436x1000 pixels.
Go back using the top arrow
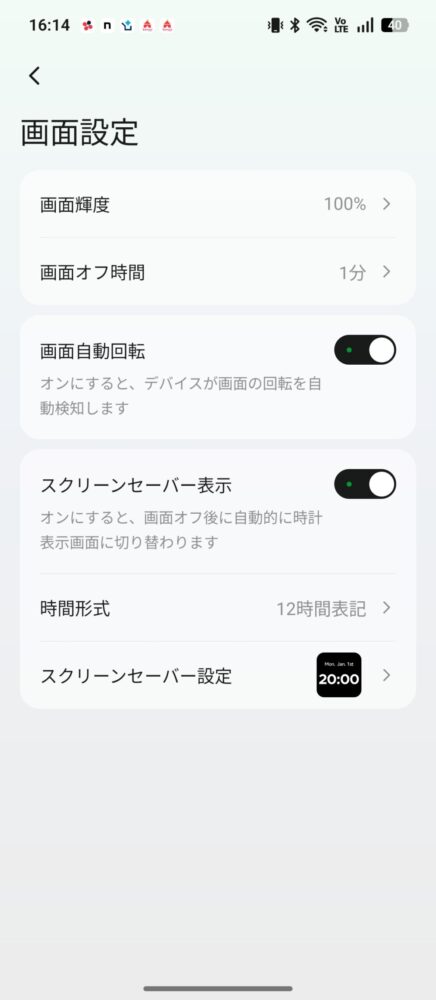tap(34, 76)
